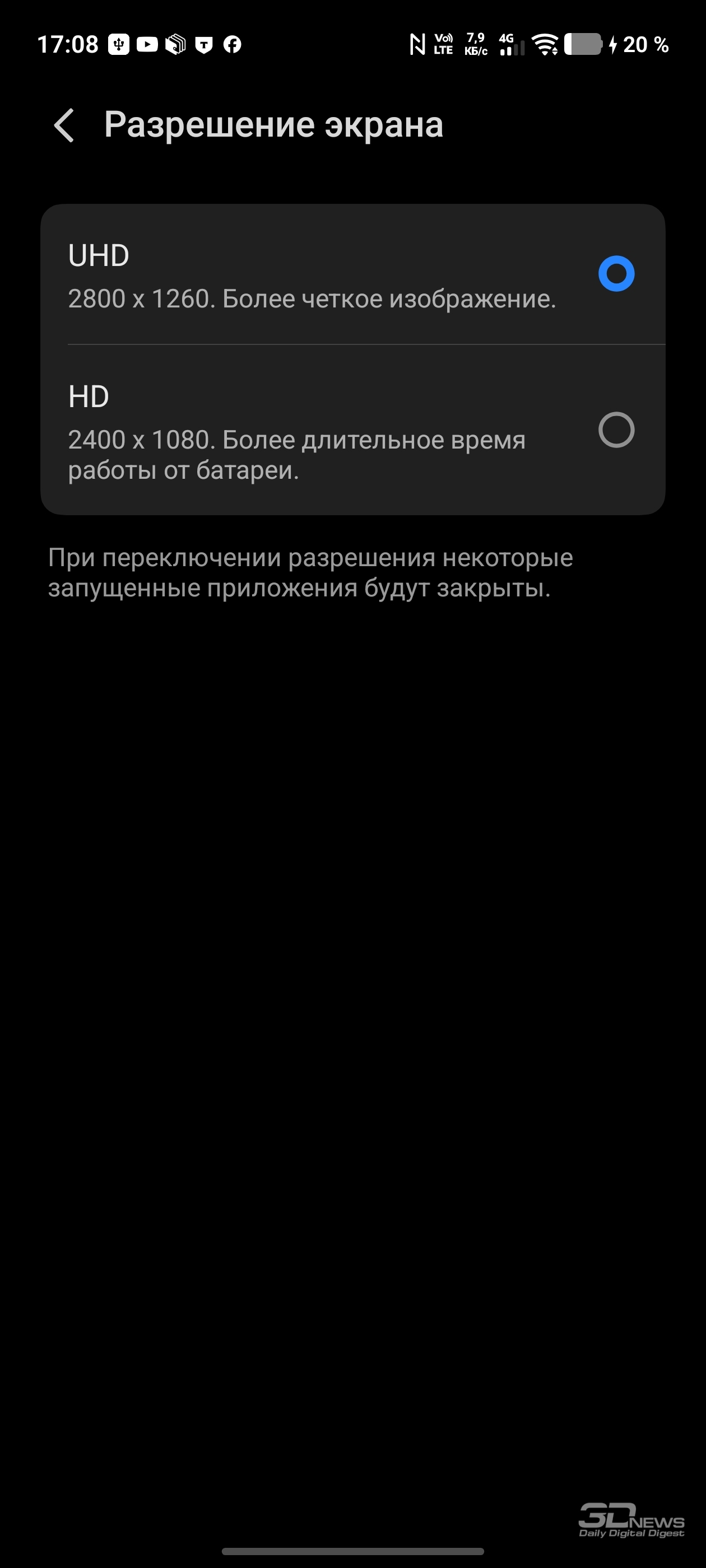
Task: Choose the HD 2400 x 1080 resolution
Action: click(616, 430)
